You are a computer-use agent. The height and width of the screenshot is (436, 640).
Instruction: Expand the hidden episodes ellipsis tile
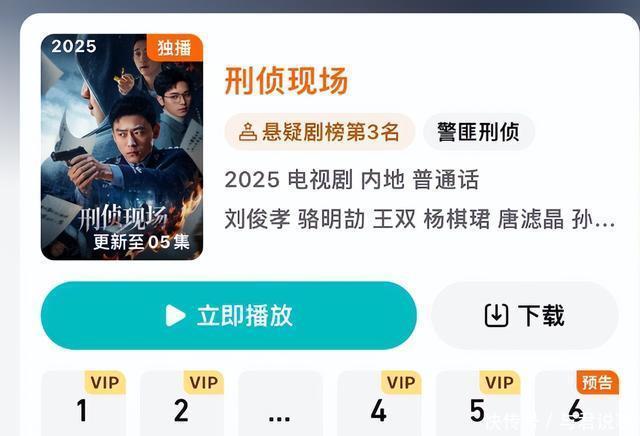pos(280,403)
